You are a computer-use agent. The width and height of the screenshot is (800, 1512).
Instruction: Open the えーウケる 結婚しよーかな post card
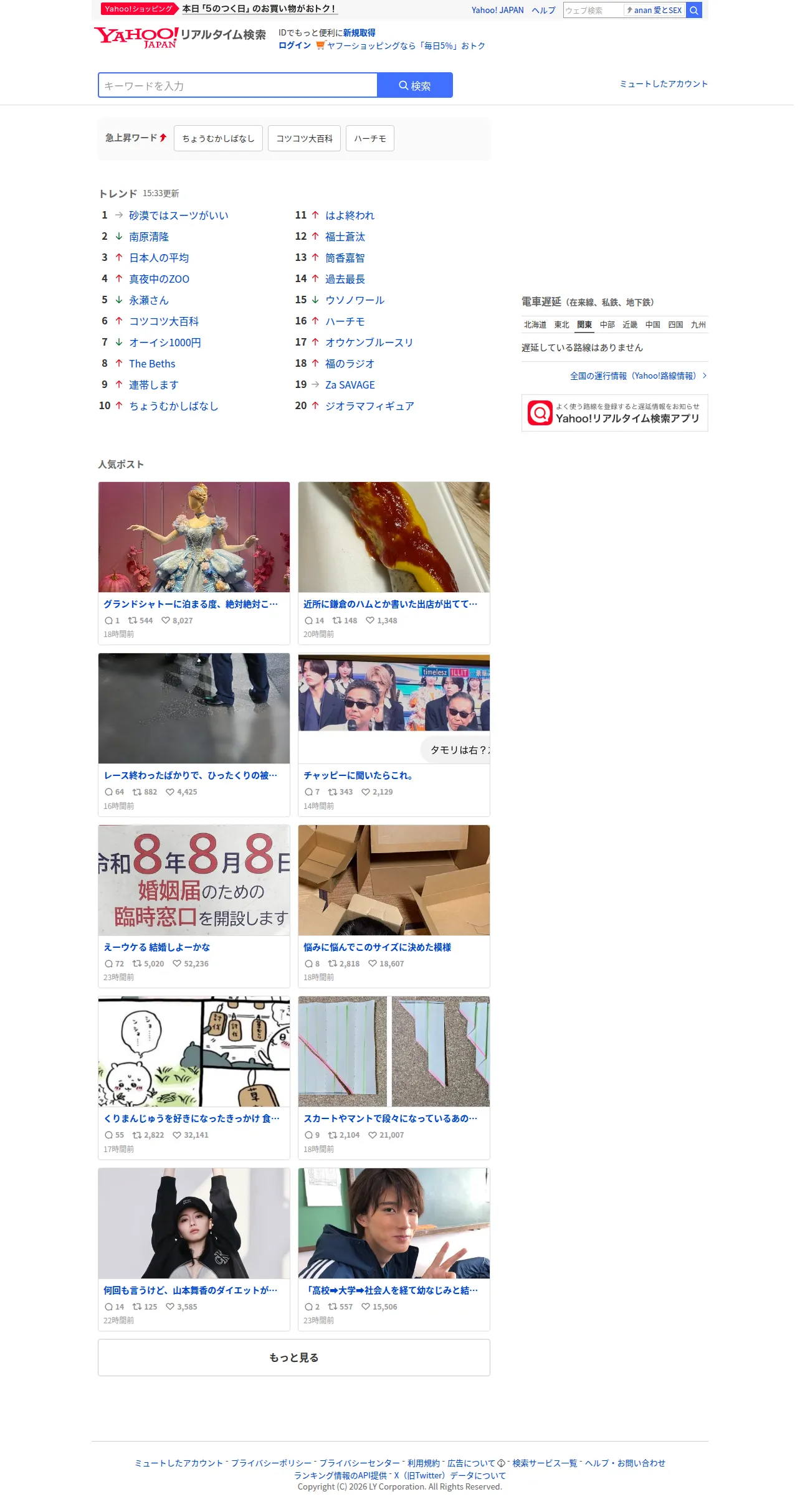point(194,906)
